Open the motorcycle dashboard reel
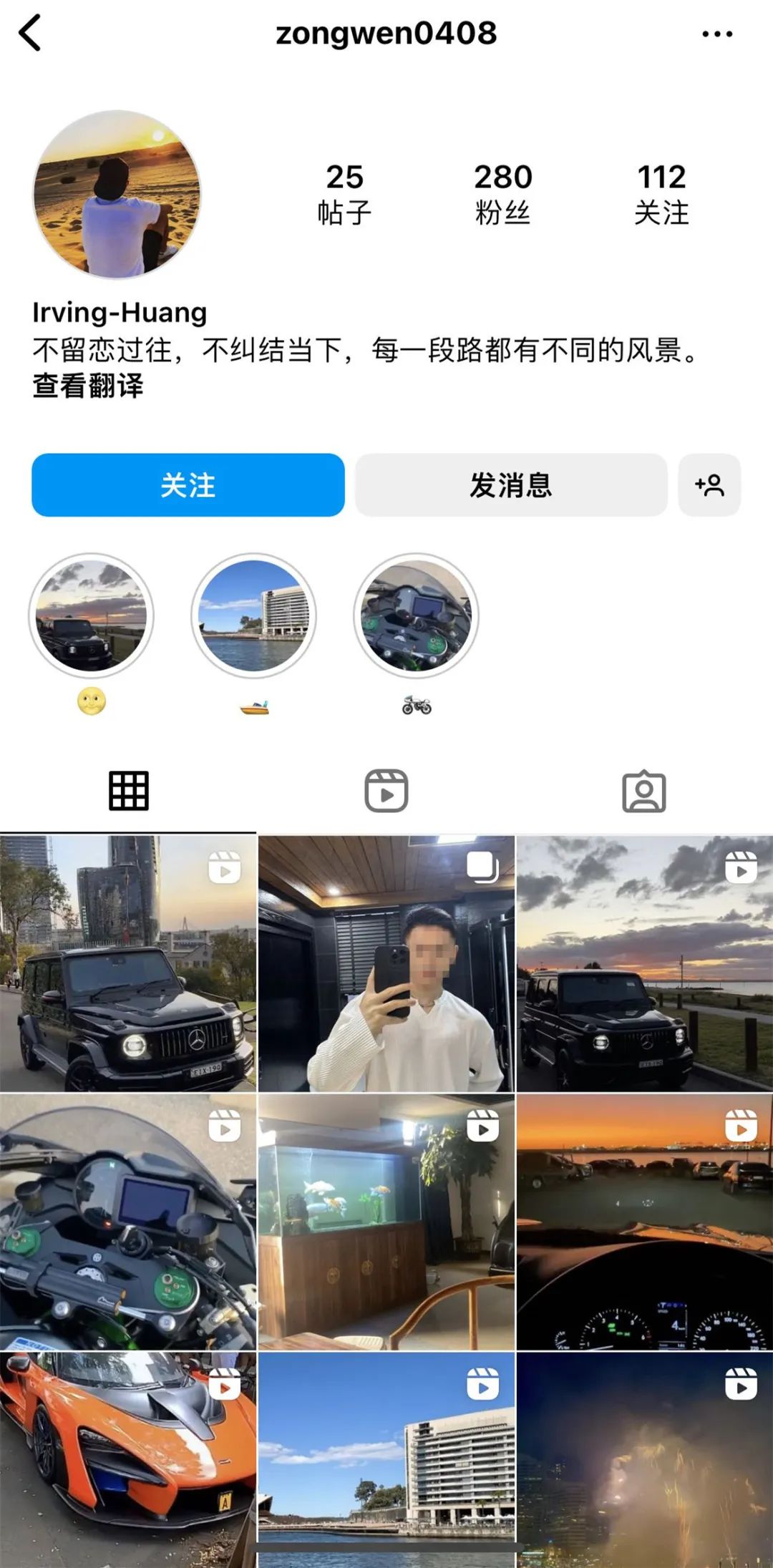Image resolution: width=773 pixels, height=1568 pixels. pos(127,1221)
